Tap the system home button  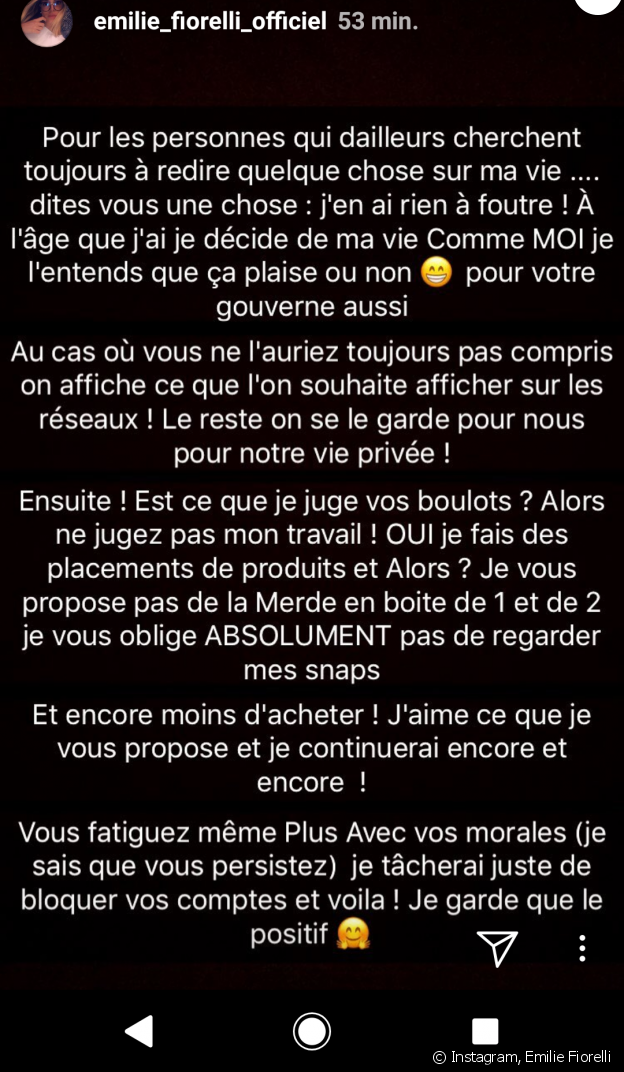click(x=312, y=1030)
